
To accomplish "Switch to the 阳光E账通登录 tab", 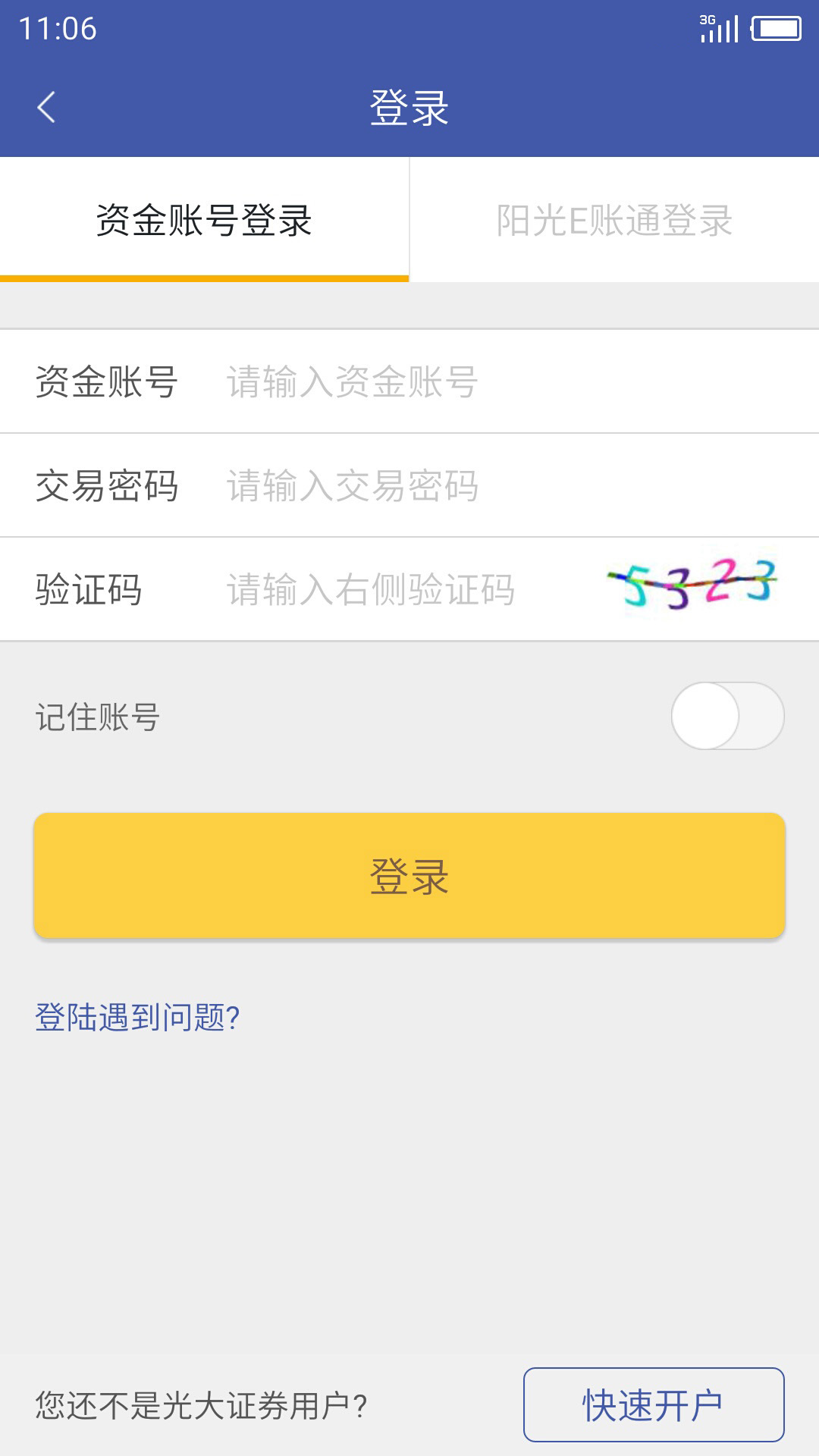I will coord(614,220).
